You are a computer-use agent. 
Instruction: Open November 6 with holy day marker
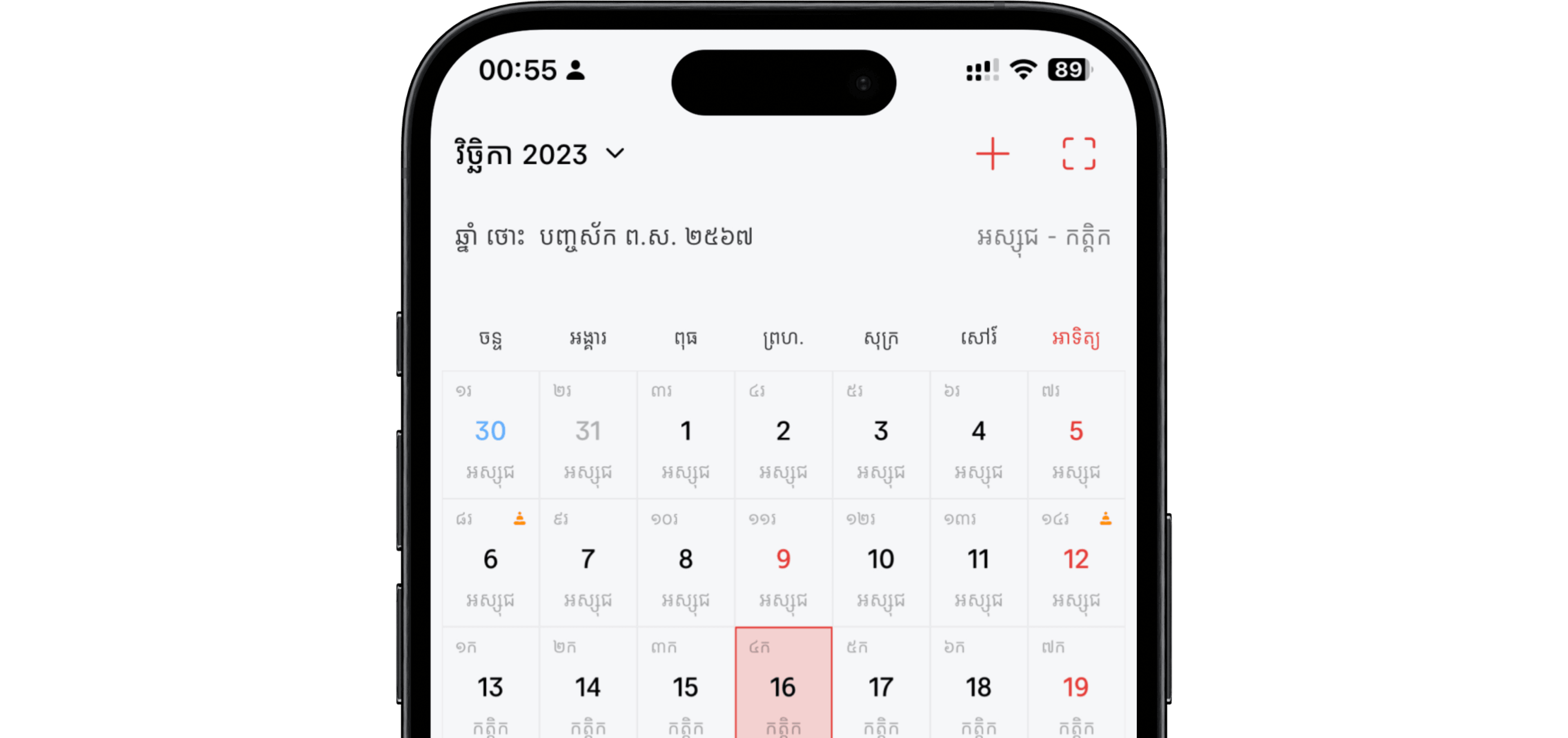tap(490, 562)
